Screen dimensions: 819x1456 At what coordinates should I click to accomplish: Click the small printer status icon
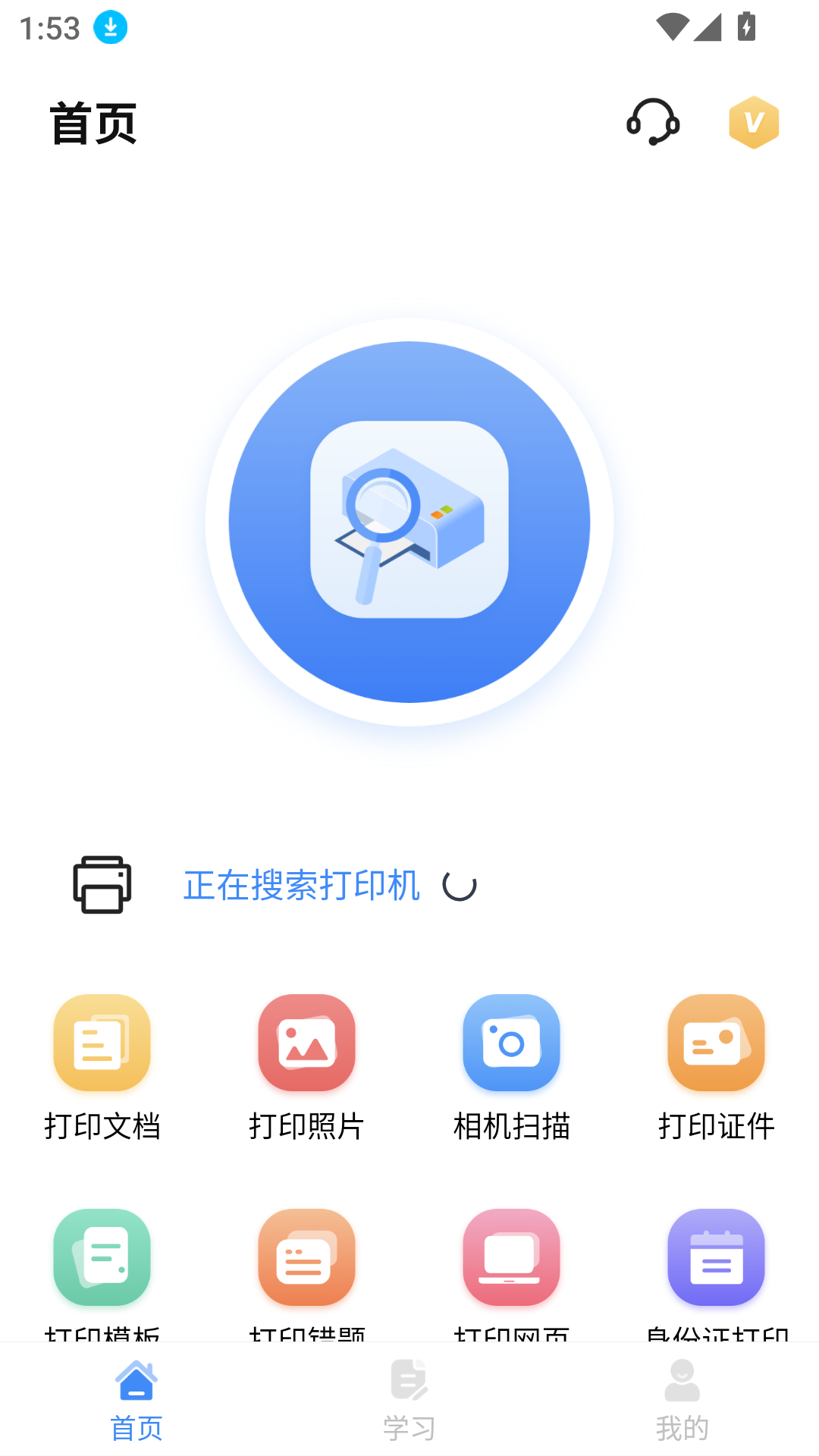tap(101, 885)
